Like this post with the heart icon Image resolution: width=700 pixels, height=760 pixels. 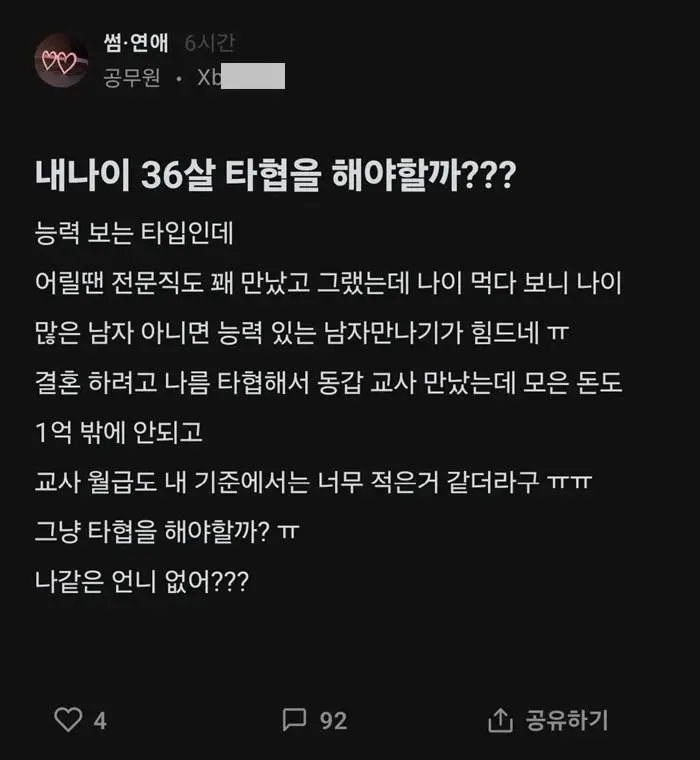pos(68,720)
